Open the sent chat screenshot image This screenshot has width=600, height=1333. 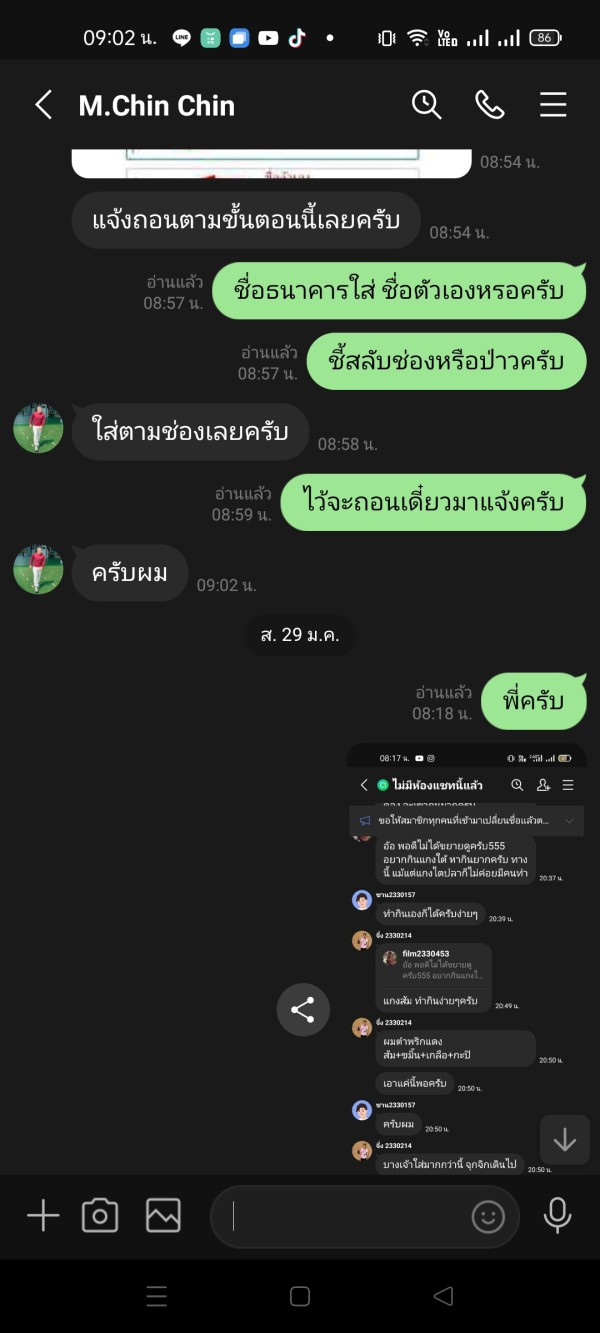click(x=467, y=958)
